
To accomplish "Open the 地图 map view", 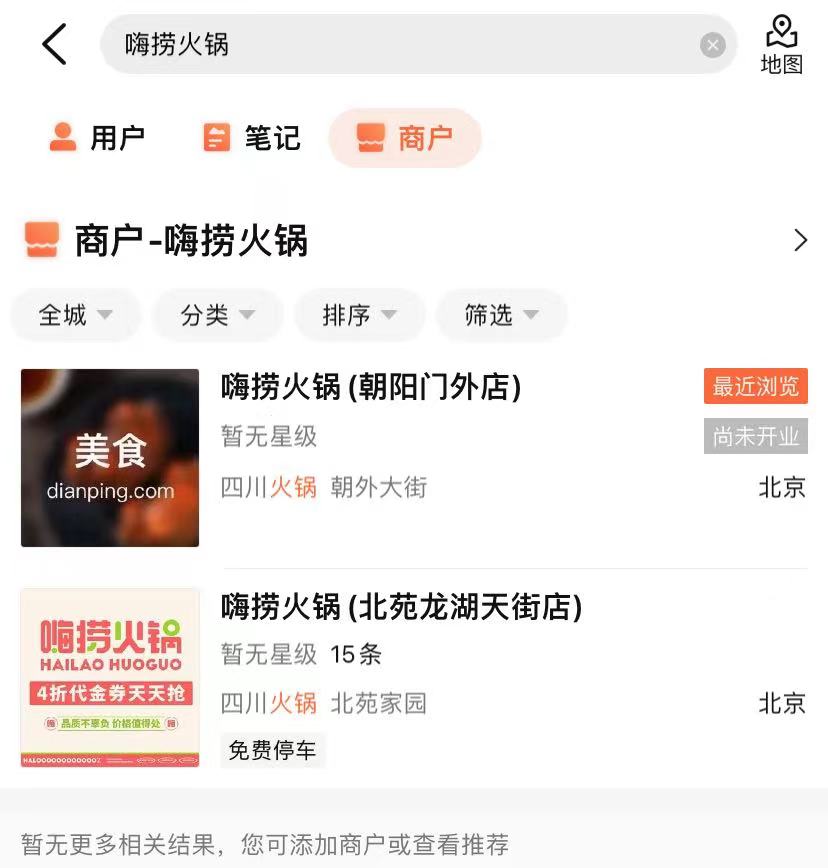I will click(x=781, y=45).
